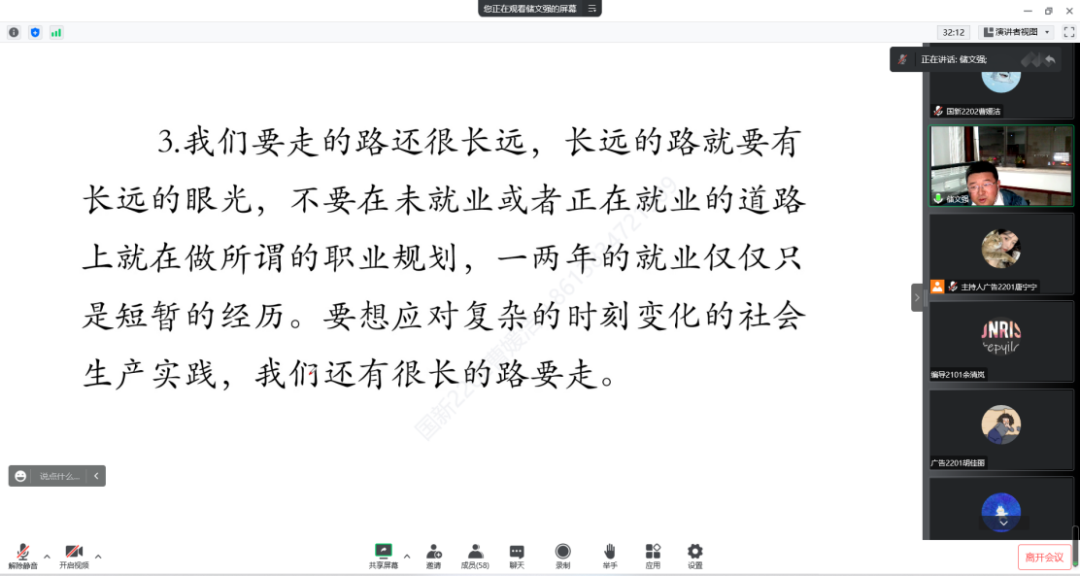This screenshot has width=1080, height=576.
Task: Check the network signal status
Action: pyautogui.click(x=56, y=32)
